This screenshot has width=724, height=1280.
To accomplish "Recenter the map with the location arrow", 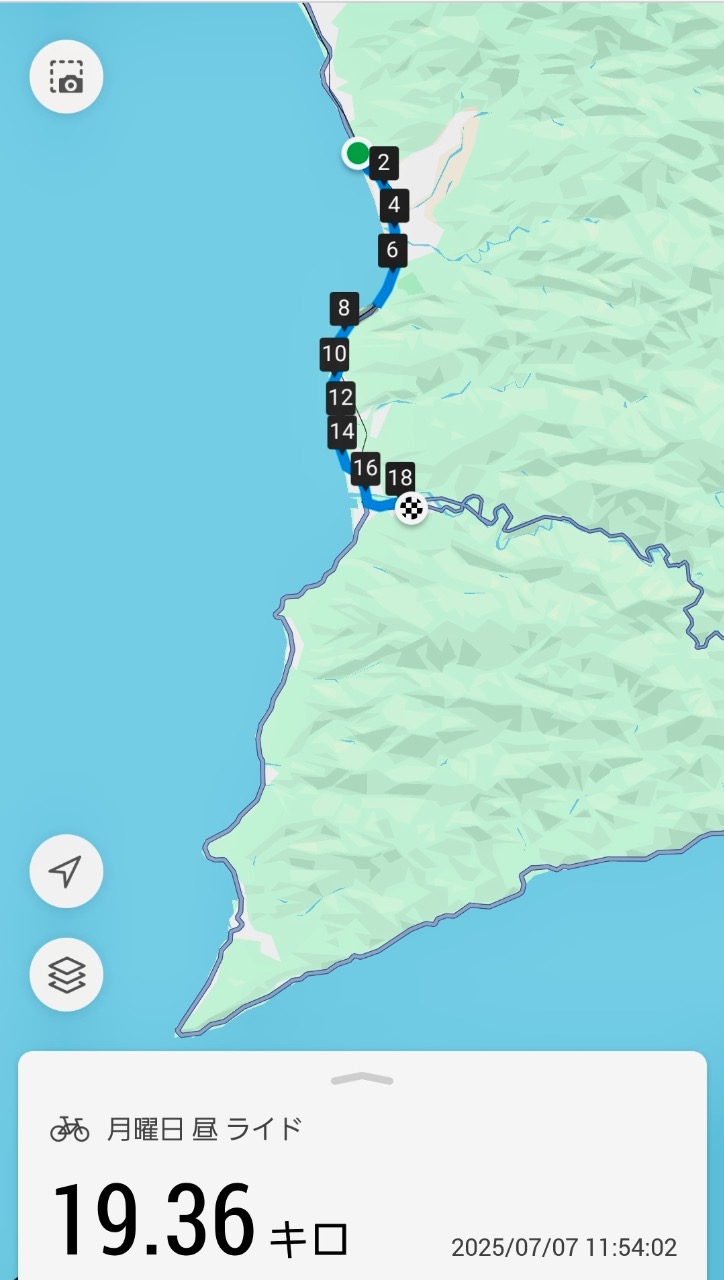I will point(66,871).
